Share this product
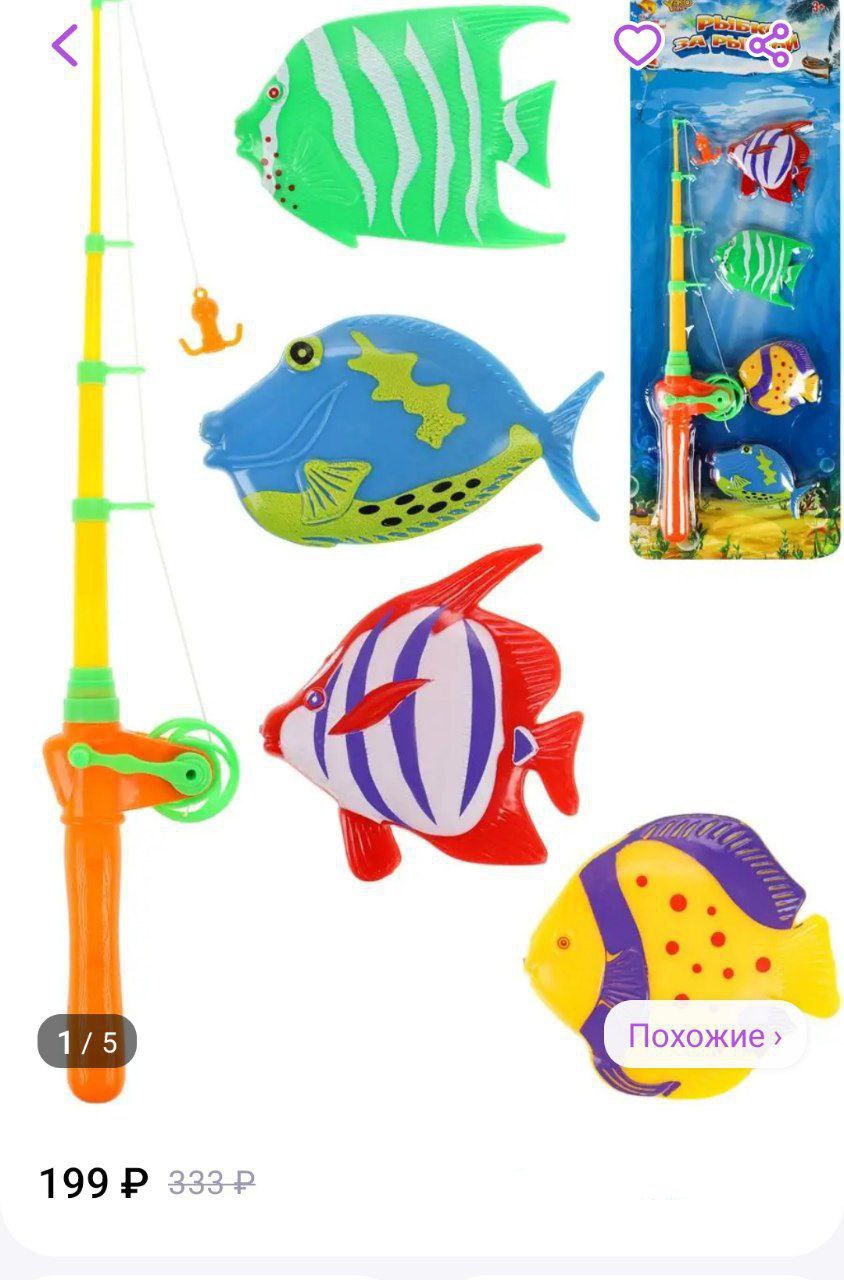844x1280 pixels. point(771,45)
